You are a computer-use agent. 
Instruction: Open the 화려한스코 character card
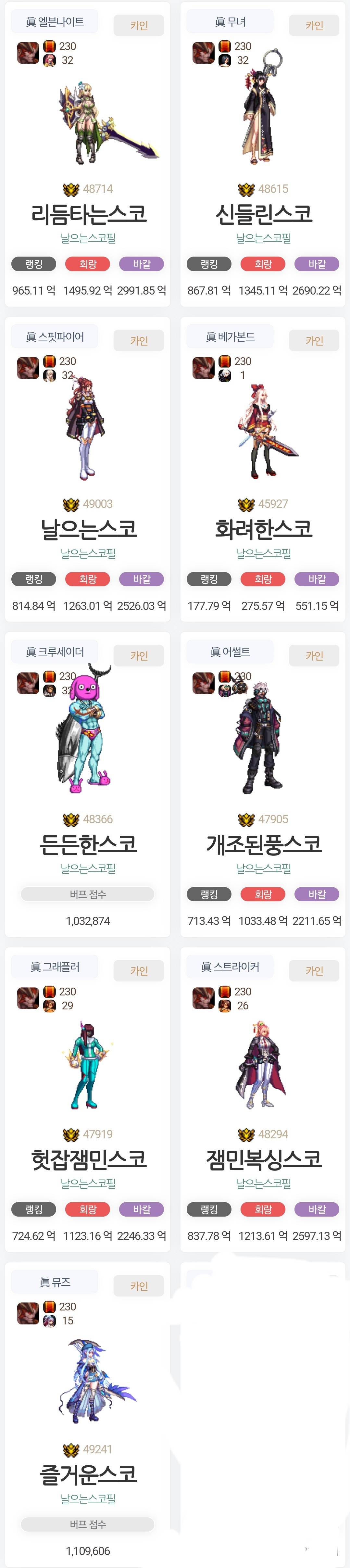[x=264, y=529]
